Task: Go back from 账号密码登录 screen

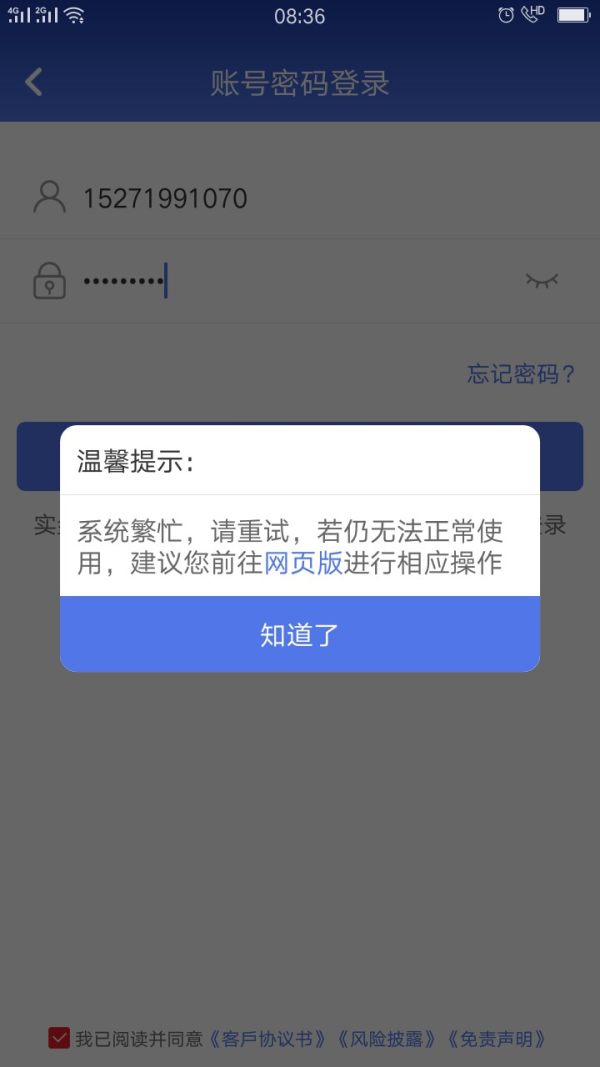Action: 34,82
